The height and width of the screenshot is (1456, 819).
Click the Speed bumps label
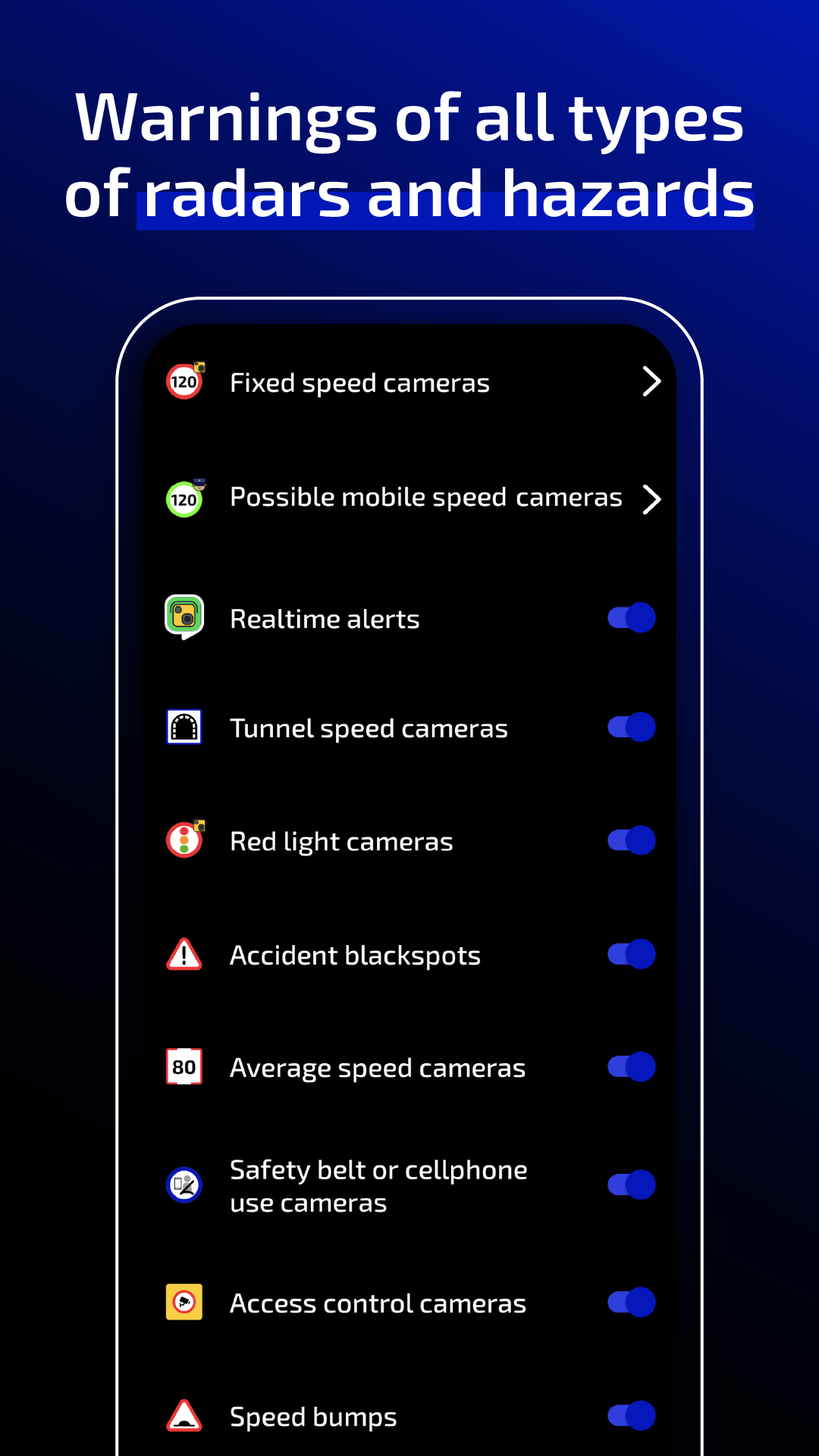pos(312,1415)
